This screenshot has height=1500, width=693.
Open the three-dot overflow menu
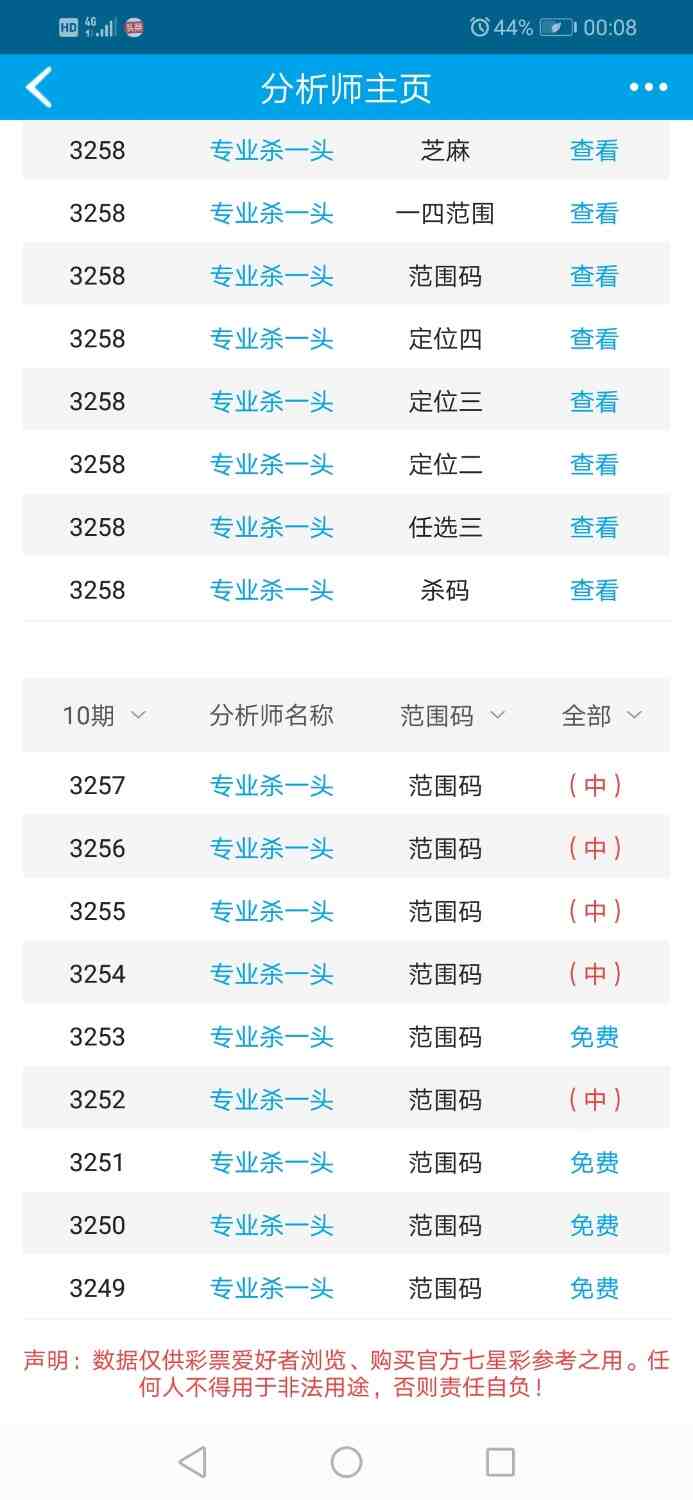648,88
